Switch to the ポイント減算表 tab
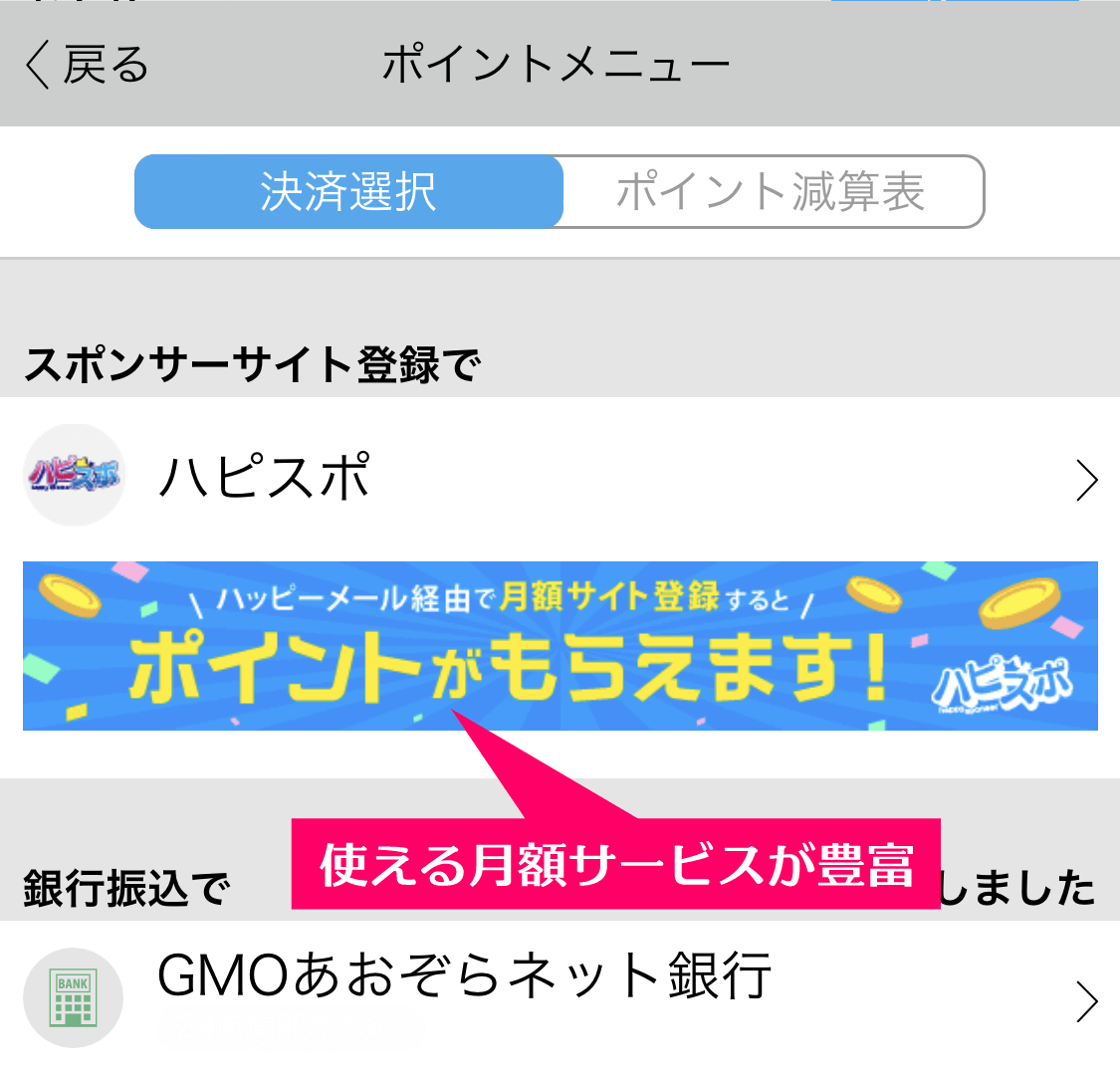 (x=772, y=192)
